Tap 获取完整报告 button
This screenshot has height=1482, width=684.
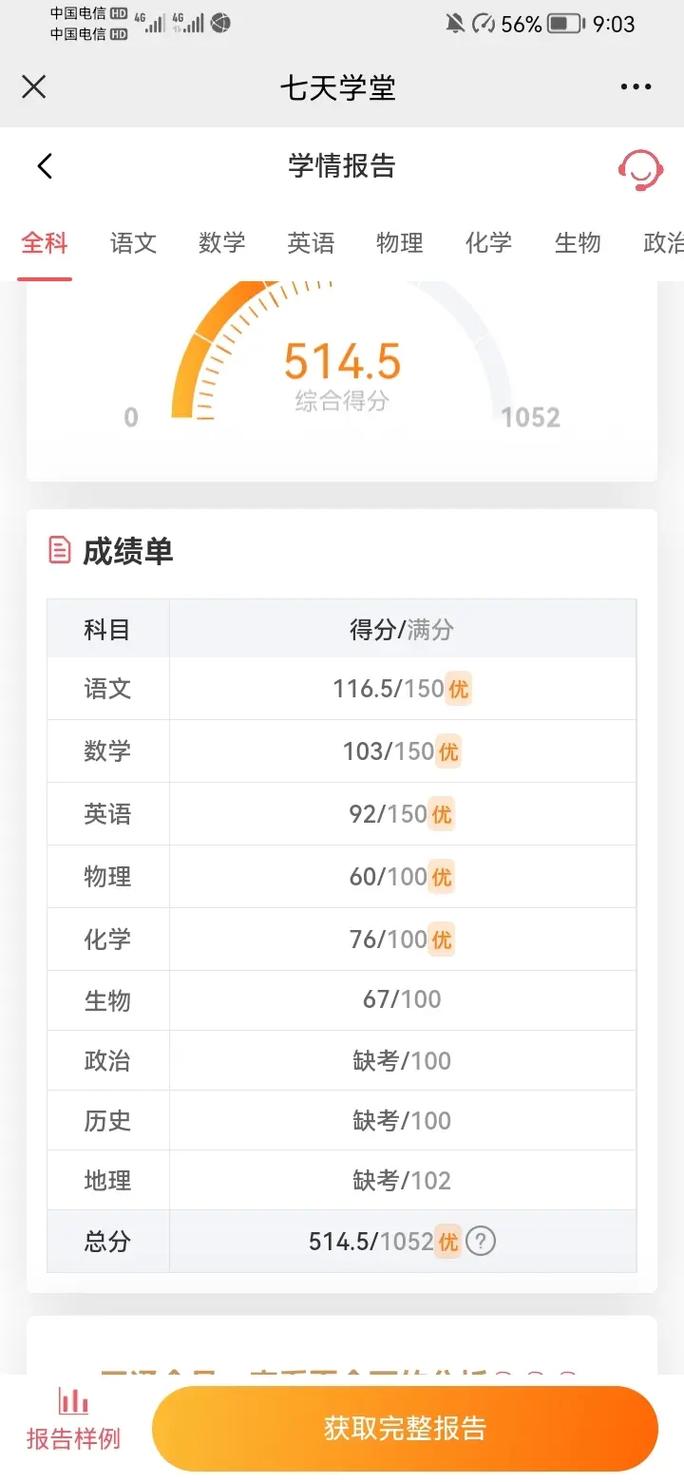coord(405,1428)
